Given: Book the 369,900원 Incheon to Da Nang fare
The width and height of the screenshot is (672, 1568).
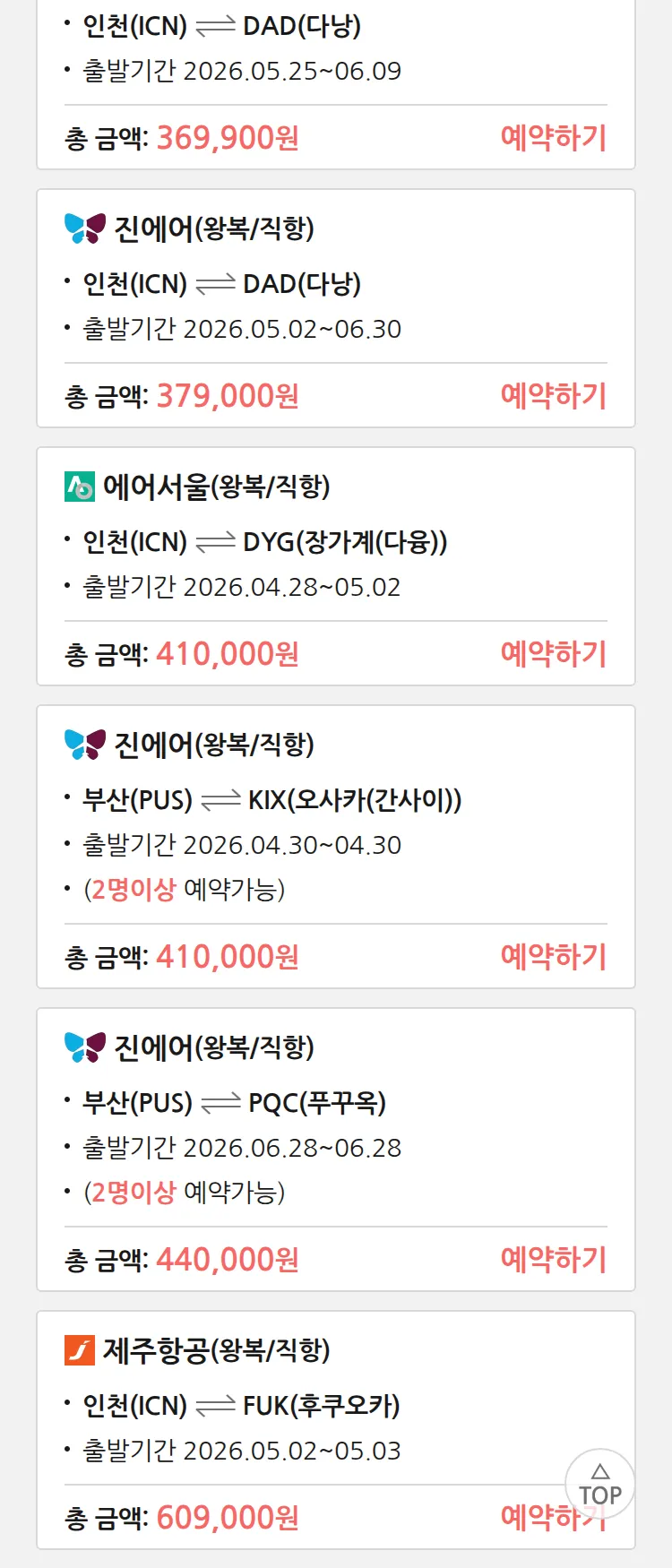Looking at the screenshot, I should (553, 138).
